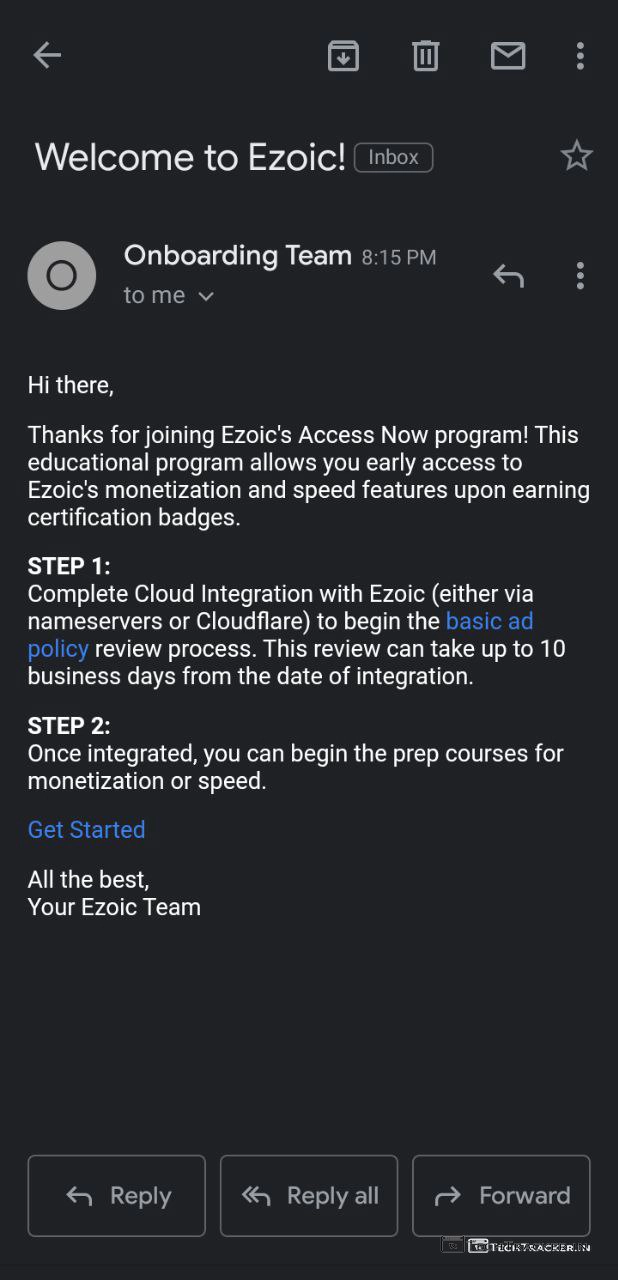The height and width of the screenshot is (1280, 618).
Task: Open the Onboarding Team sender avatar
Action: [62, 275]
